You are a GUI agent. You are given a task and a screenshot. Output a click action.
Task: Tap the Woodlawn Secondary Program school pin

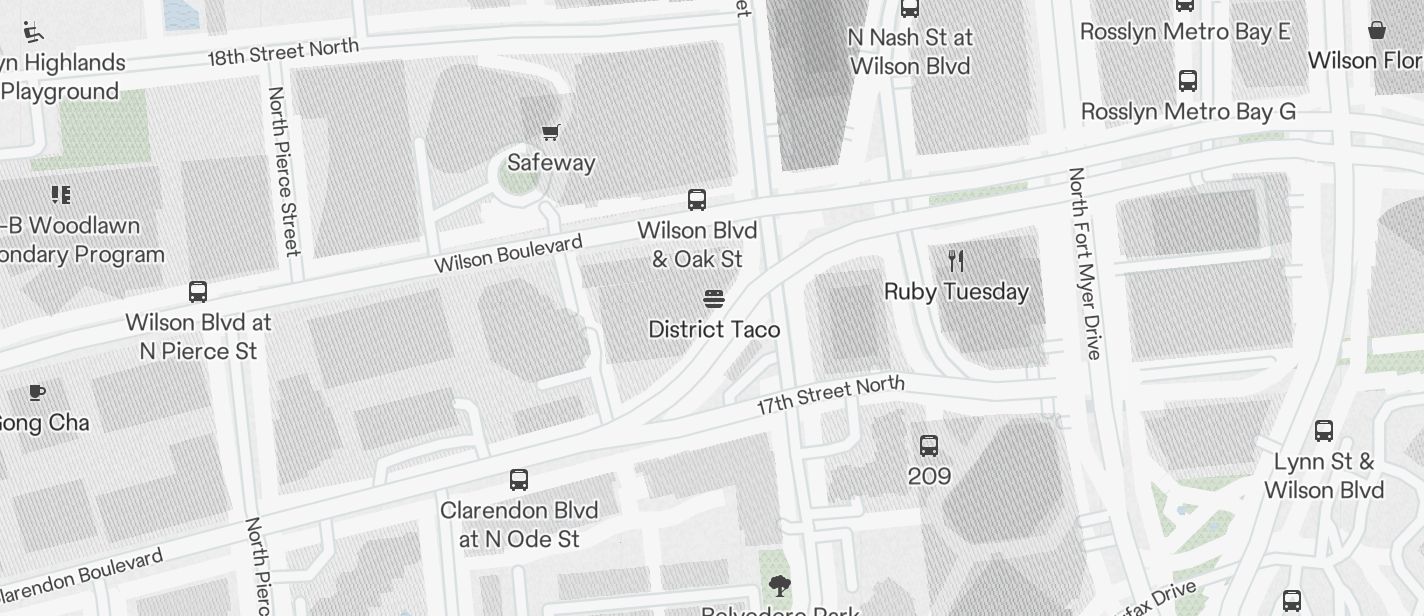(x=61, y=194)
